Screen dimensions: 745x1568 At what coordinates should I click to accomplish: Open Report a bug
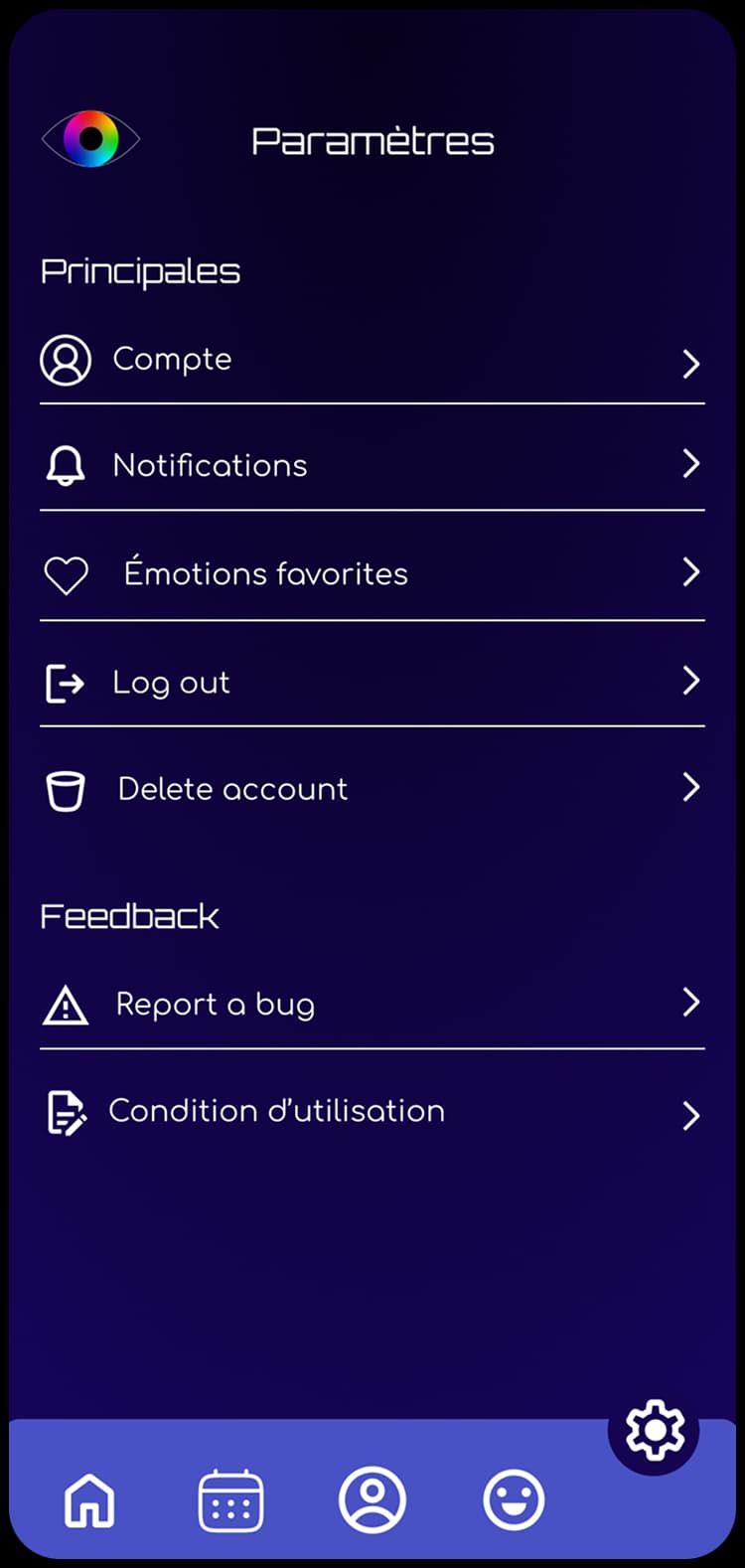[x=372, y=1005]
